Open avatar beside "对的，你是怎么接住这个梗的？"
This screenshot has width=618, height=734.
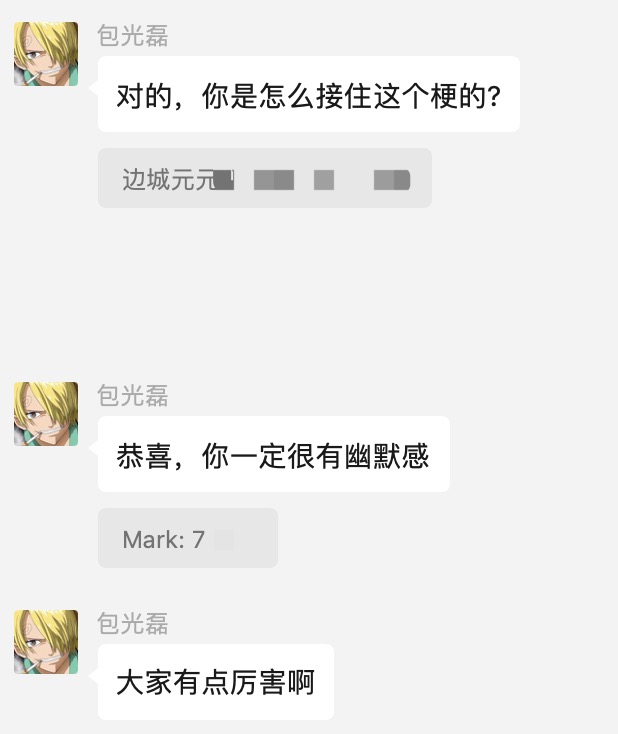pos(46,54)
